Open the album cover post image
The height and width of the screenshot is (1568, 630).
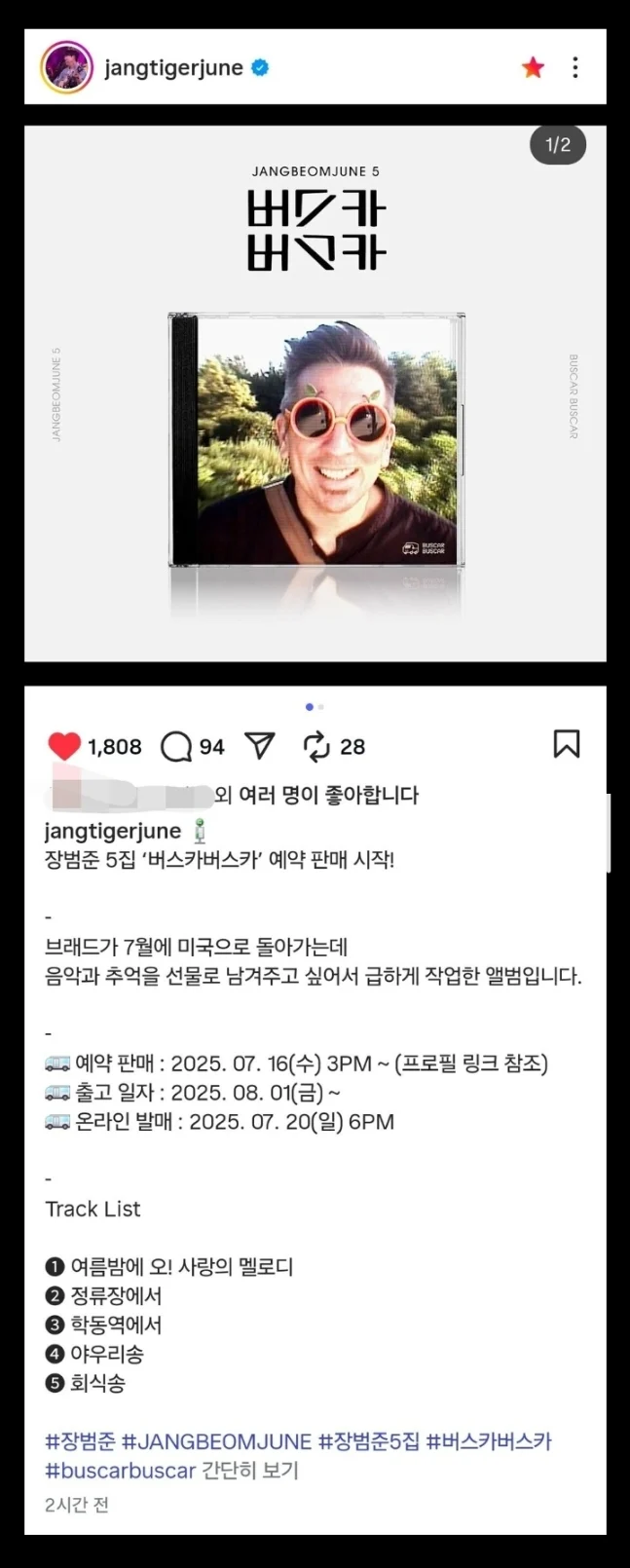coord(315,392)
